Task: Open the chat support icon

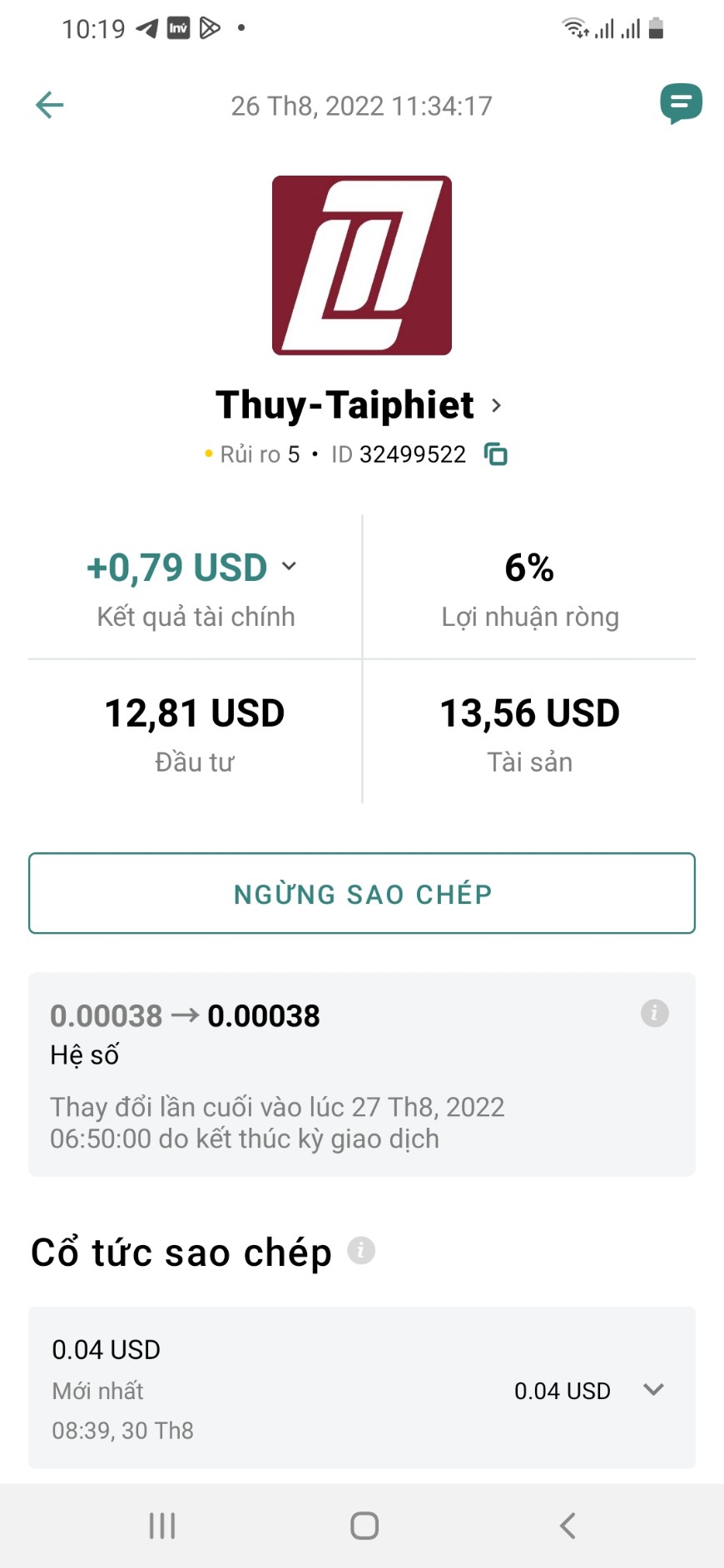Action: click(681, 104)
